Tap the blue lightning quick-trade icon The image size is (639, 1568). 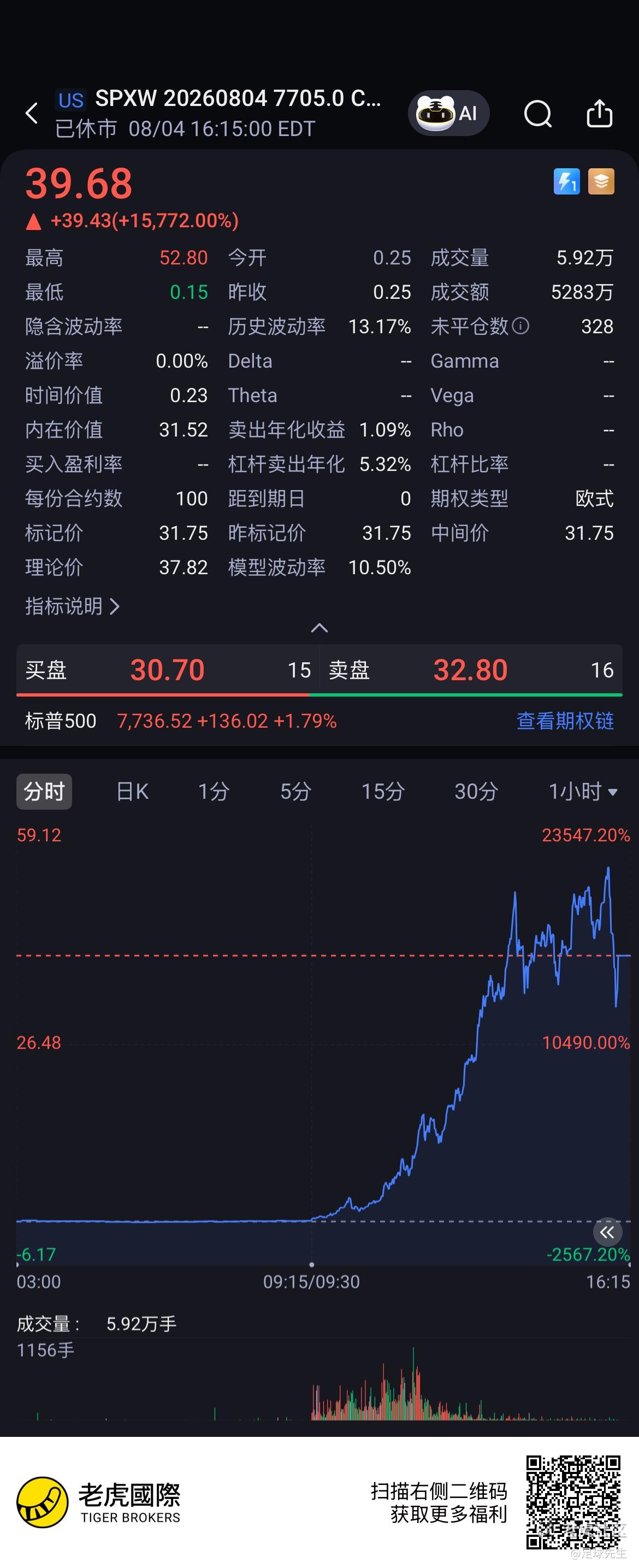[566, 181]
